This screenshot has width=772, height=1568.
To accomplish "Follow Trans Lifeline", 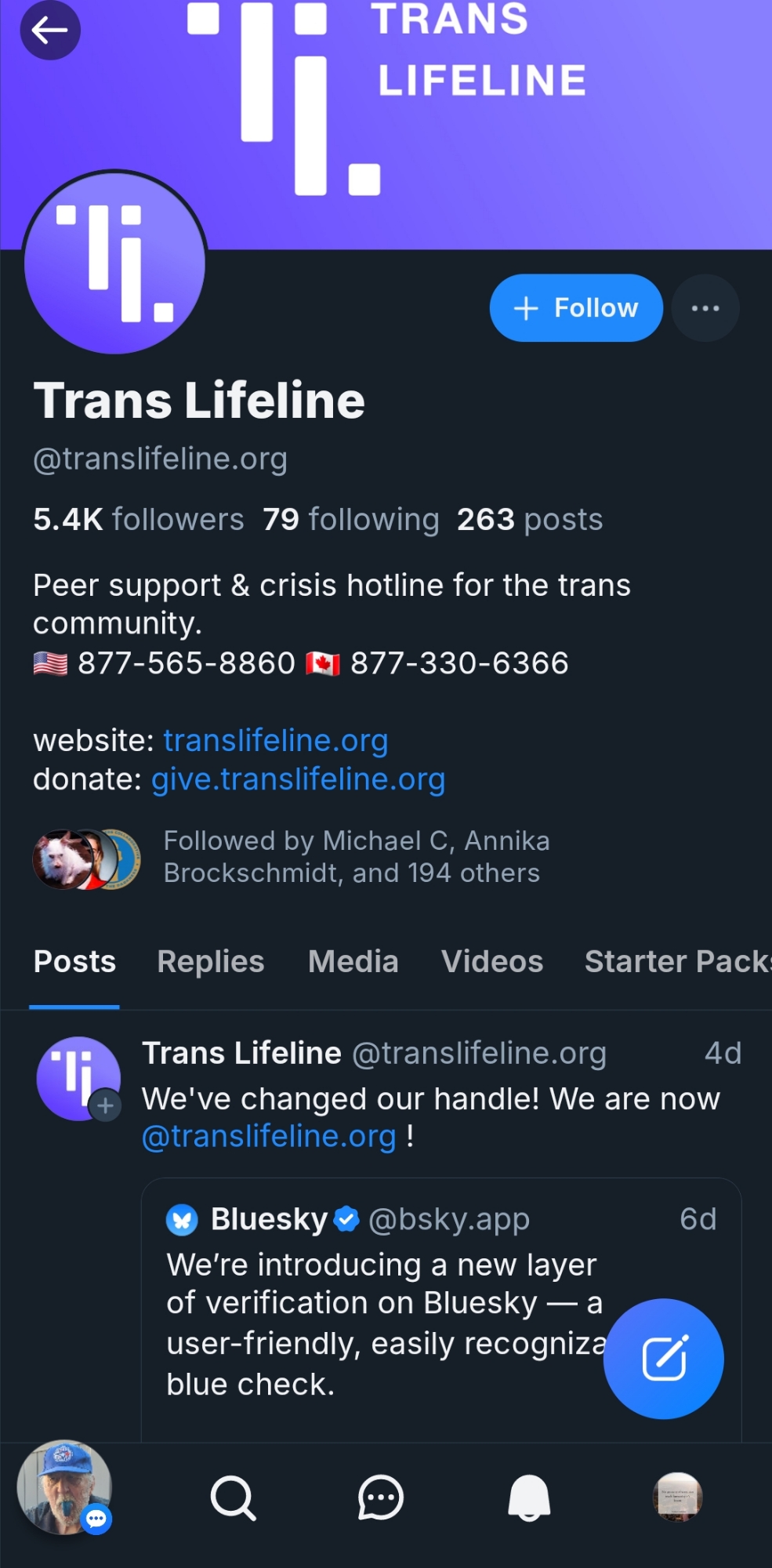I will pos(576,308).
